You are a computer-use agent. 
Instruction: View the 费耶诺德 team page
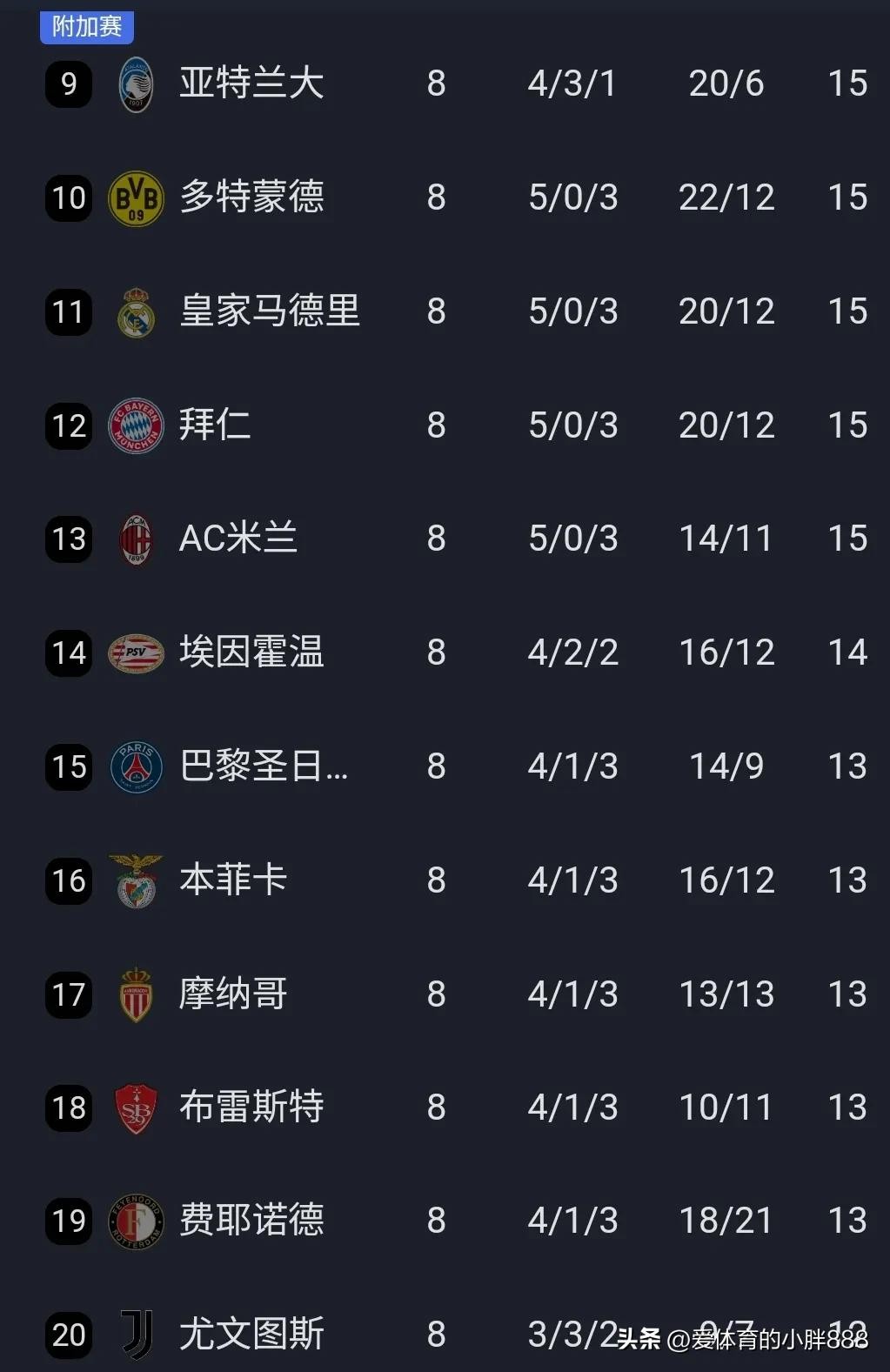[x=251, y=1221]
